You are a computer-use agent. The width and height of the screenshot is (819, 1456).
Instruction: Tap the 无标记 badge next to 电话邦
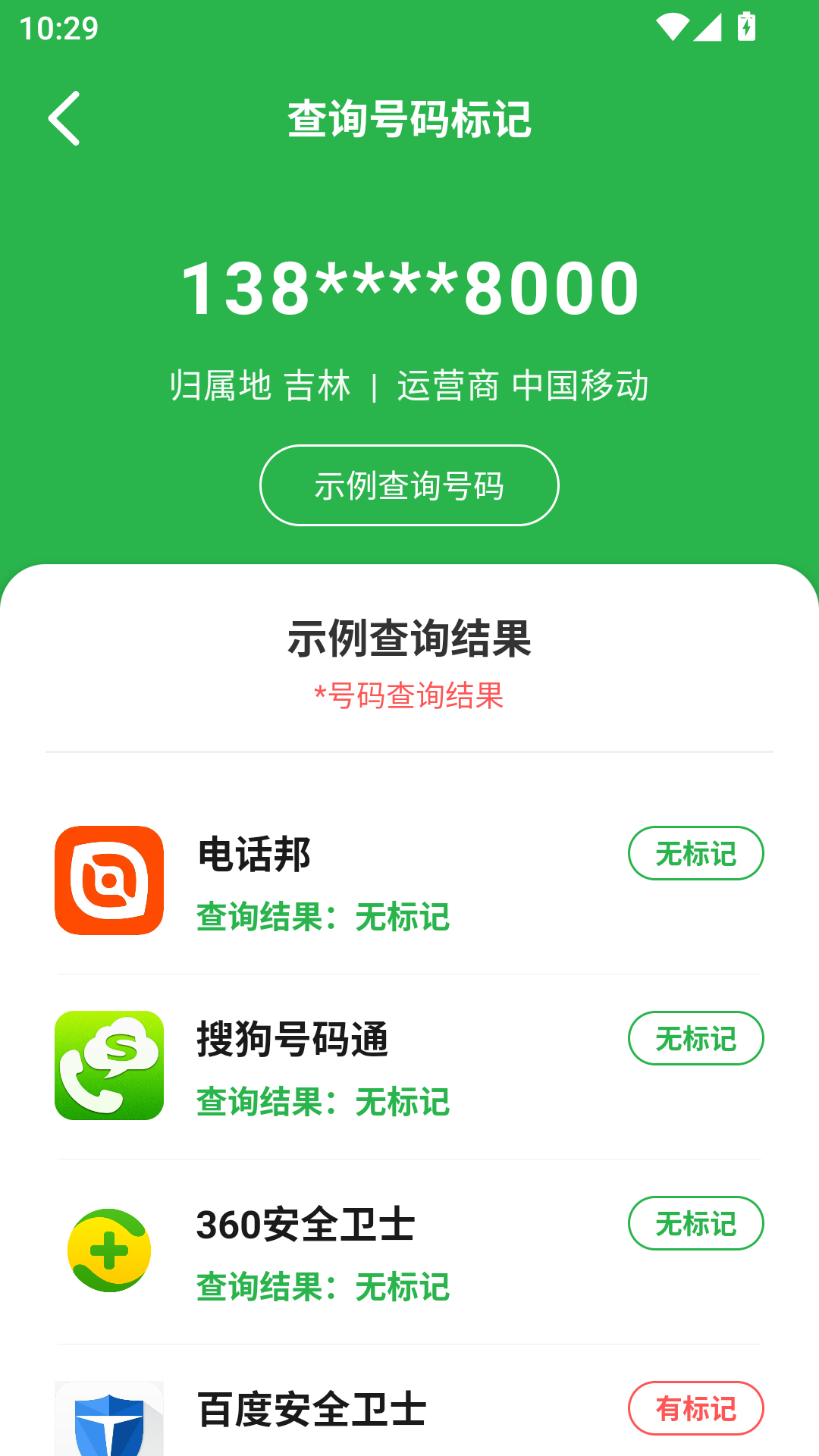(696, 853)
